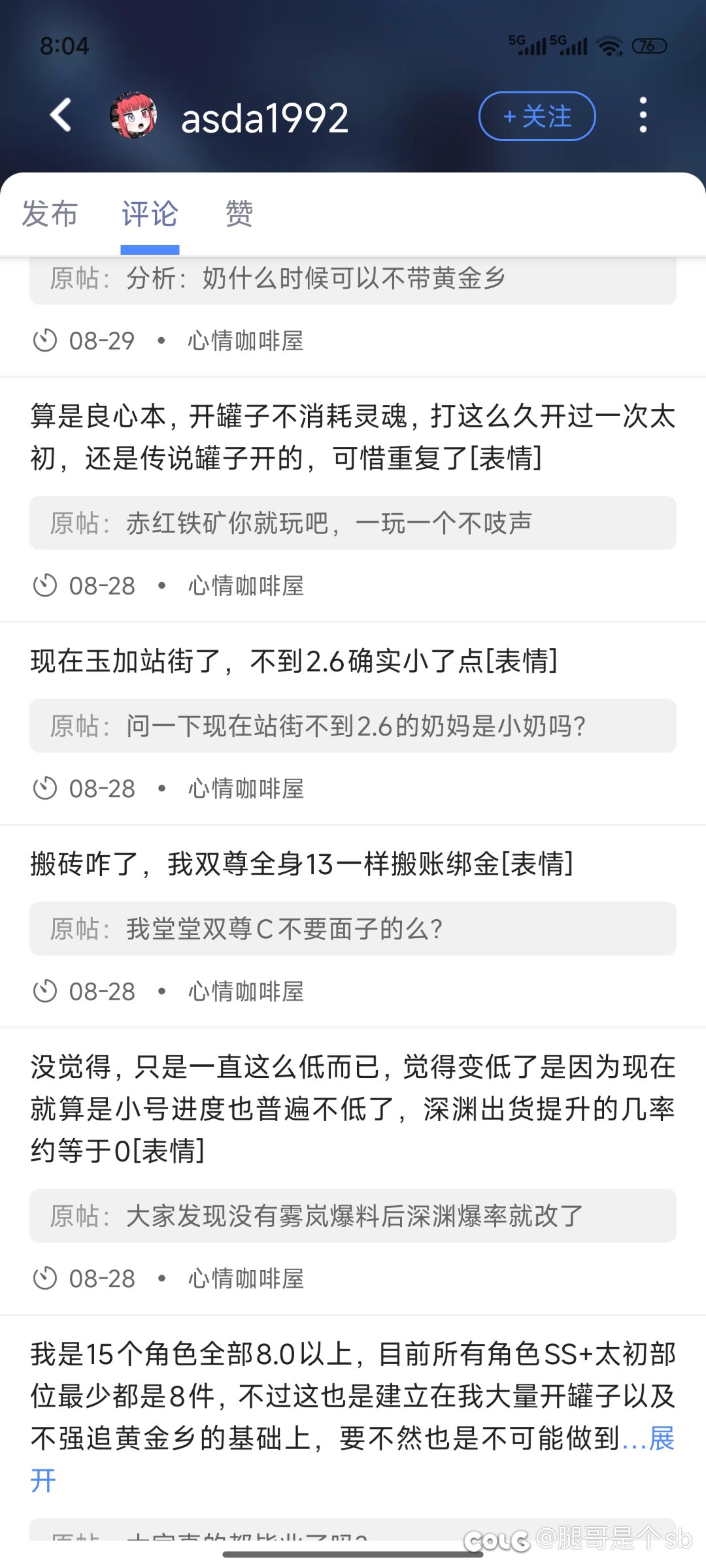Follow asda1992 with the 关注 button
Screen dimensions: 706x1568
click(537, 116)
